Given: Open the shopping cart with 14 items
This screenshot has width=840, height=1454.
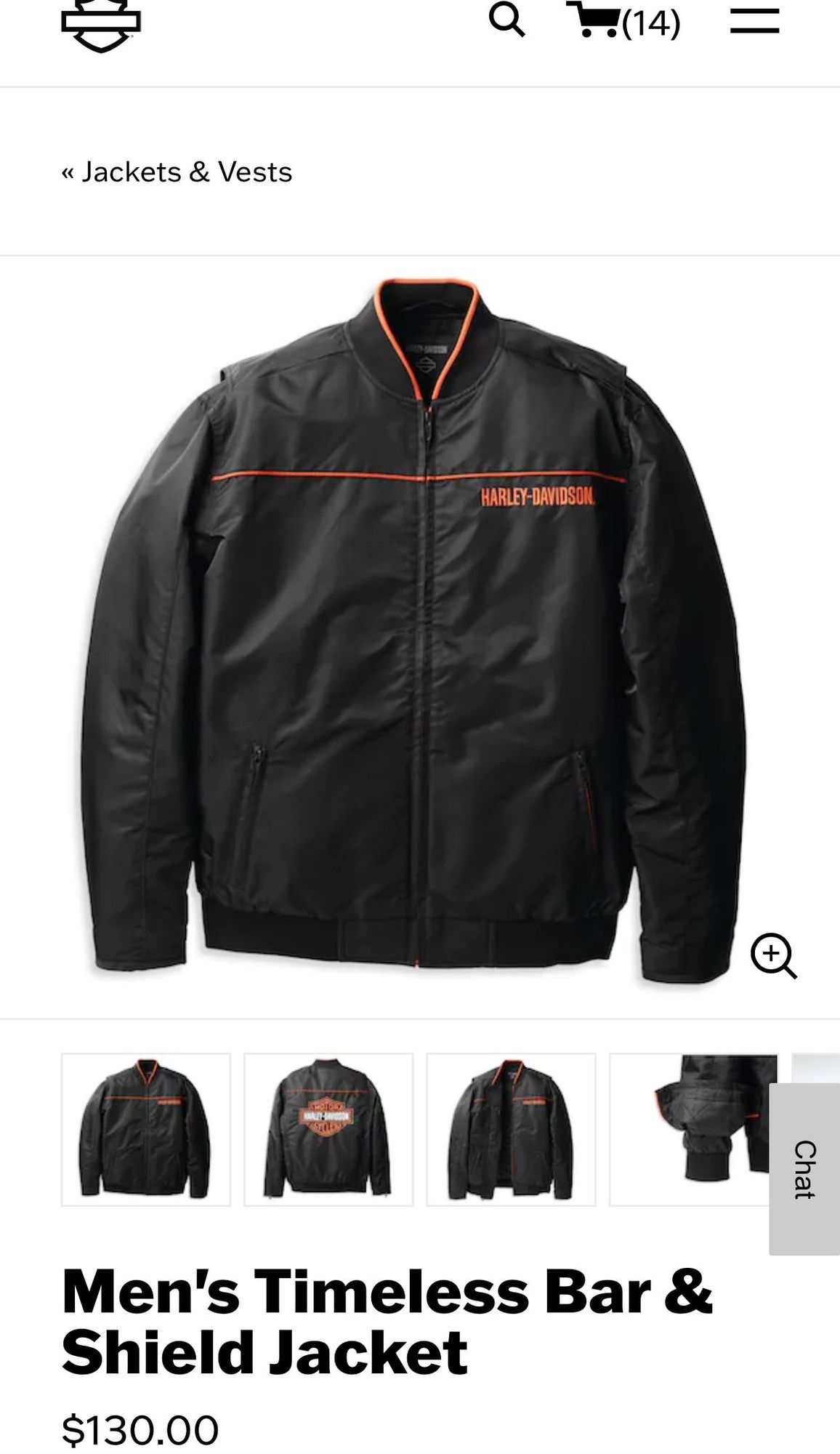Looking at the screenshot, I should pos(625,22).
